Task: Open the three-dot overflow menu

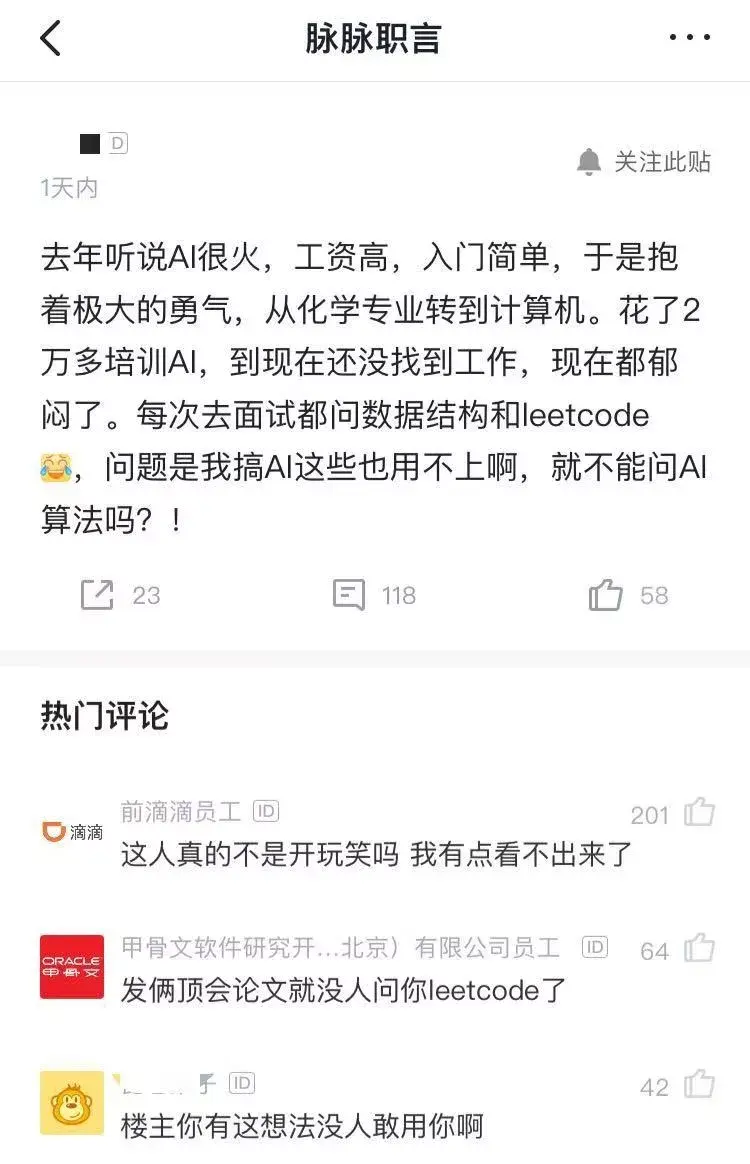Action: tap(689, 39)
